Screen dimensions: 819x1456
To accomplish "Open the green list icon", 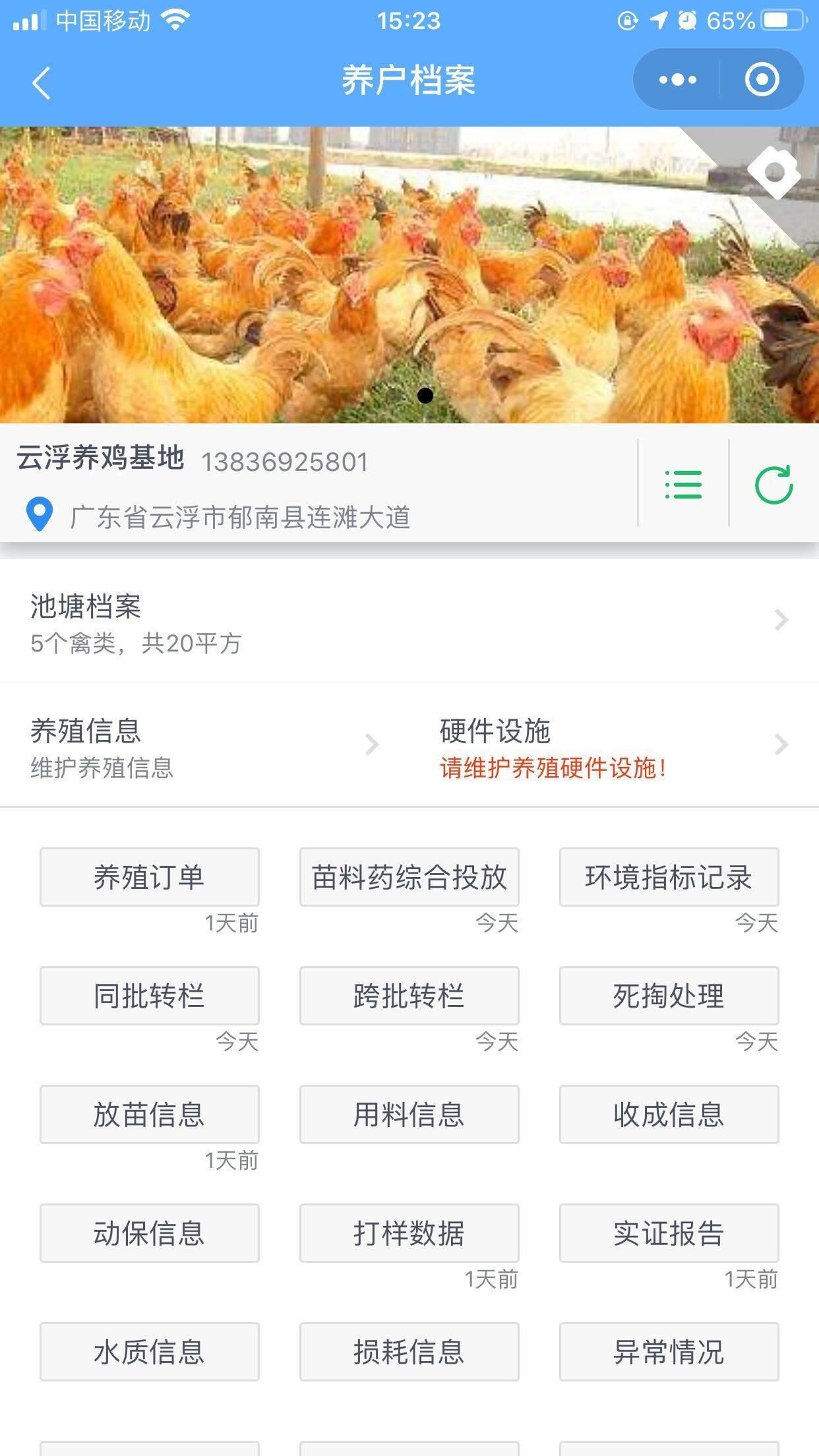I will point(683,485).
